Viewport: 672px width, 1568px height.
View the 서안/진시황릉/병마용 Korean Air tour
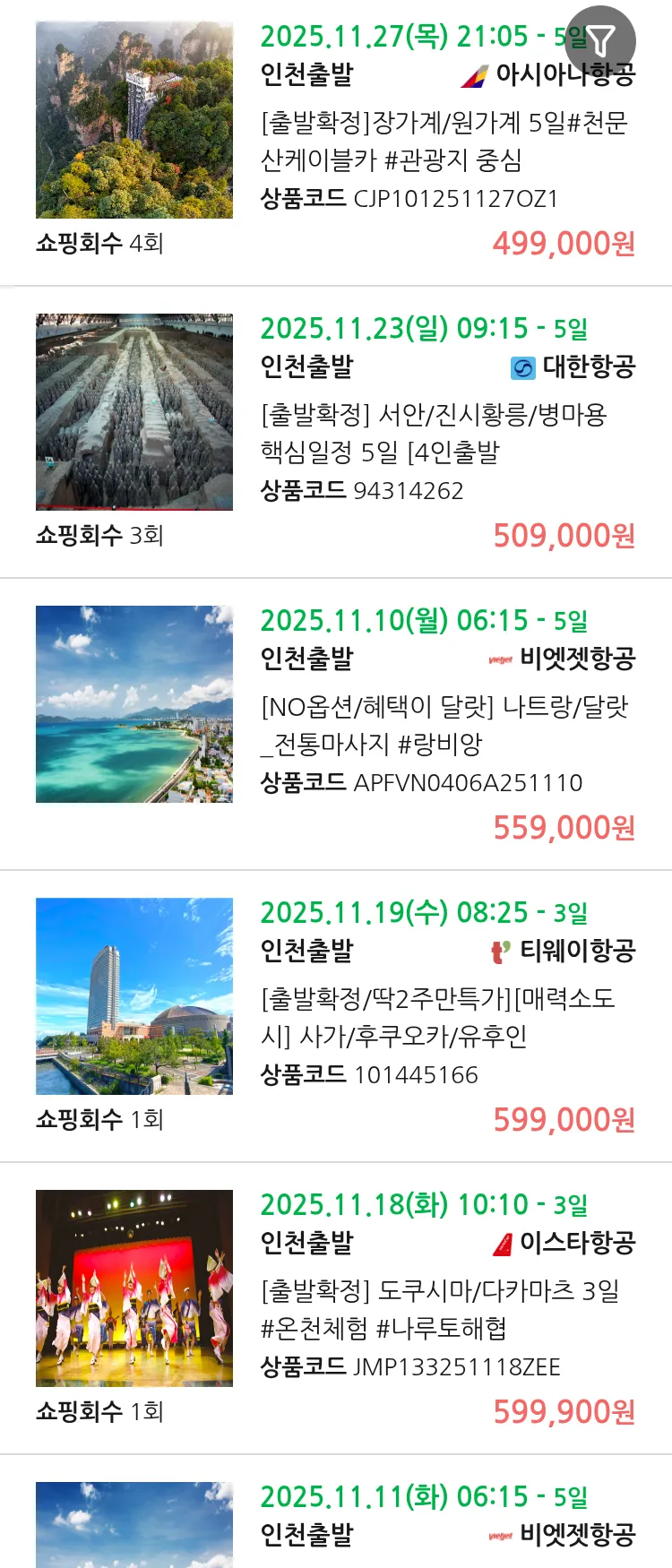pos(434,433)
